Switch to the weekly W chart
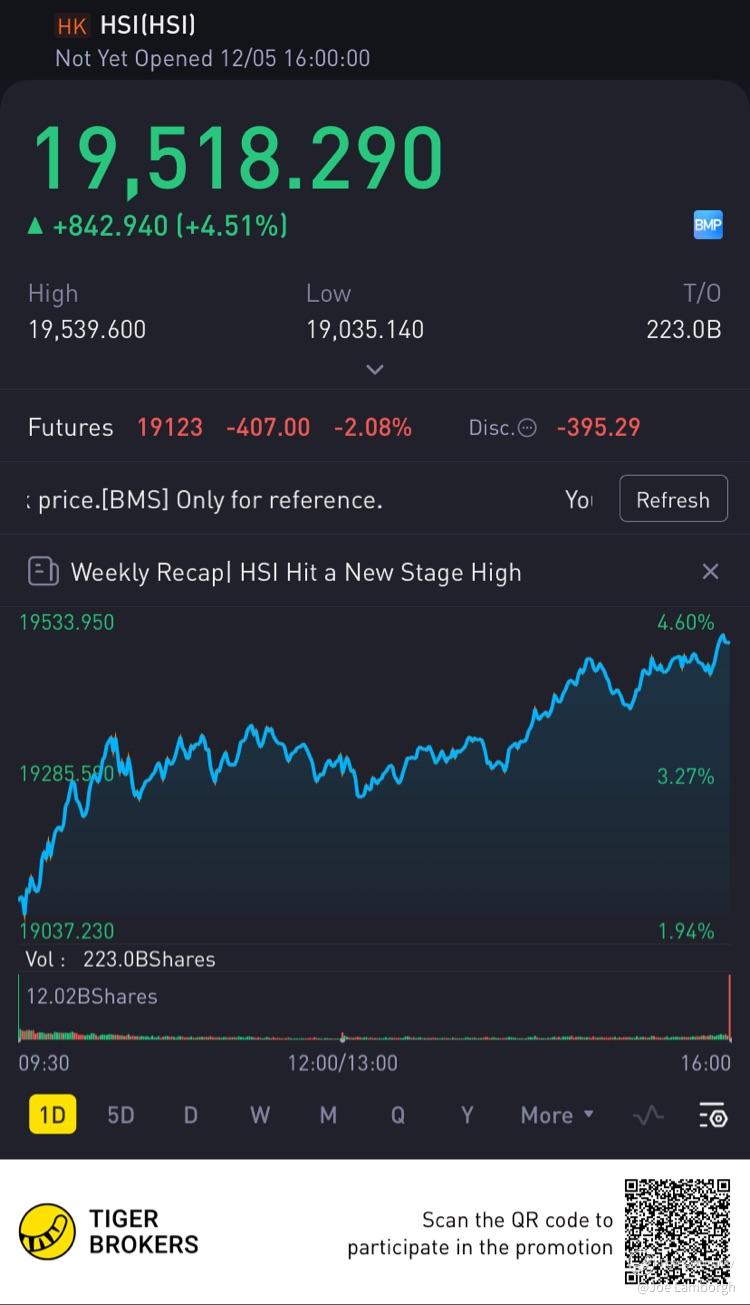Screen dimensions: 750x1305 (259, 1115)
